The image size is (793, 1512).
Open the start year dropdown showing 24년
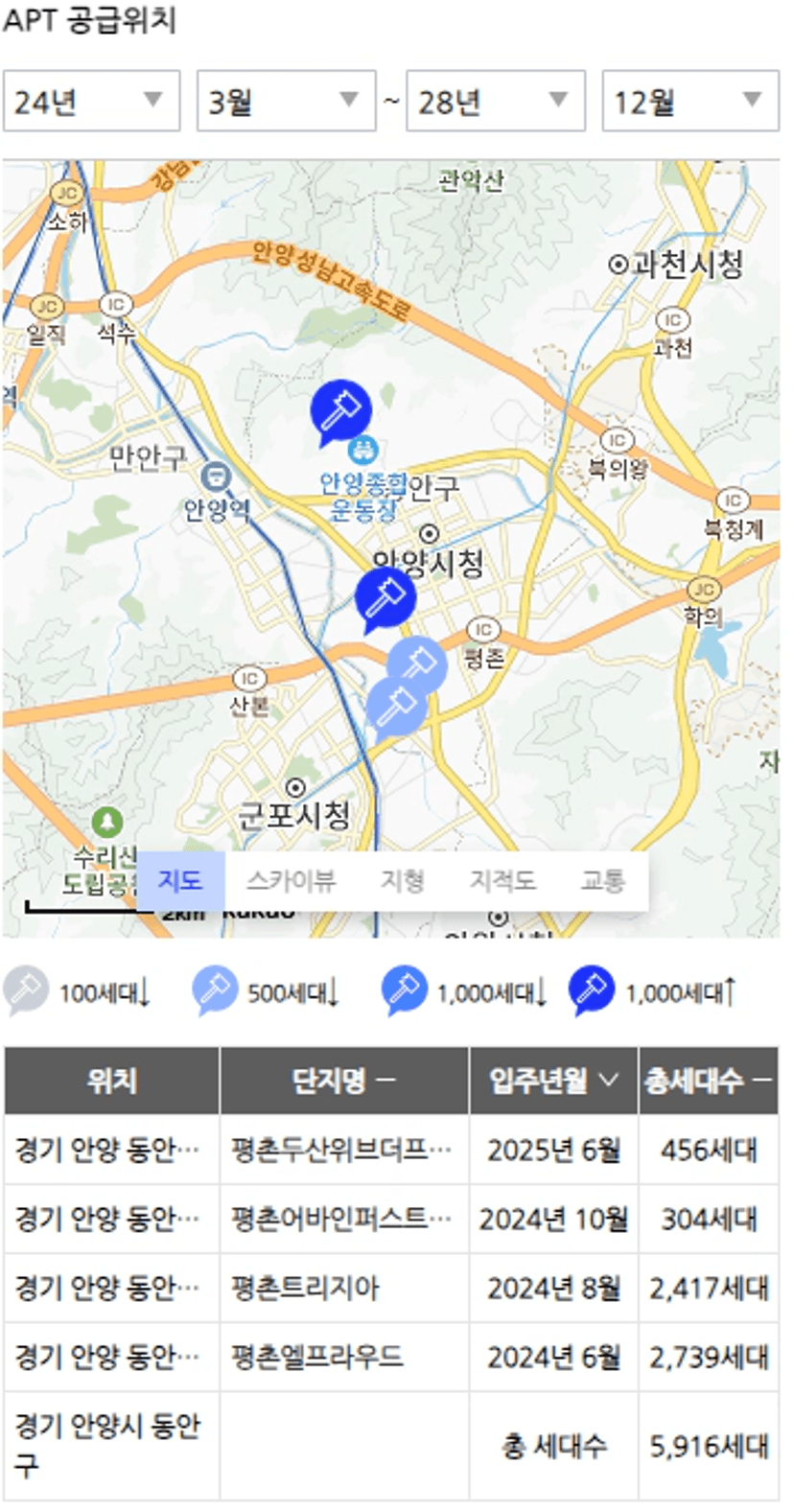click(x=91, y=101)
